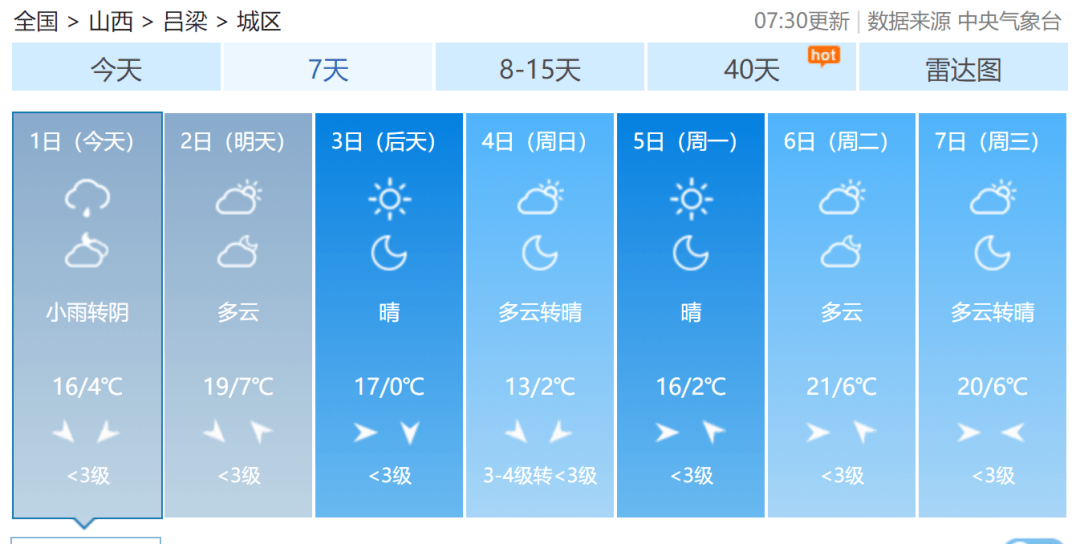1080x544 pixels.
Task: Select the 1日(今天) forecast card
Action: pyautogui.click(x=87, y=314)
